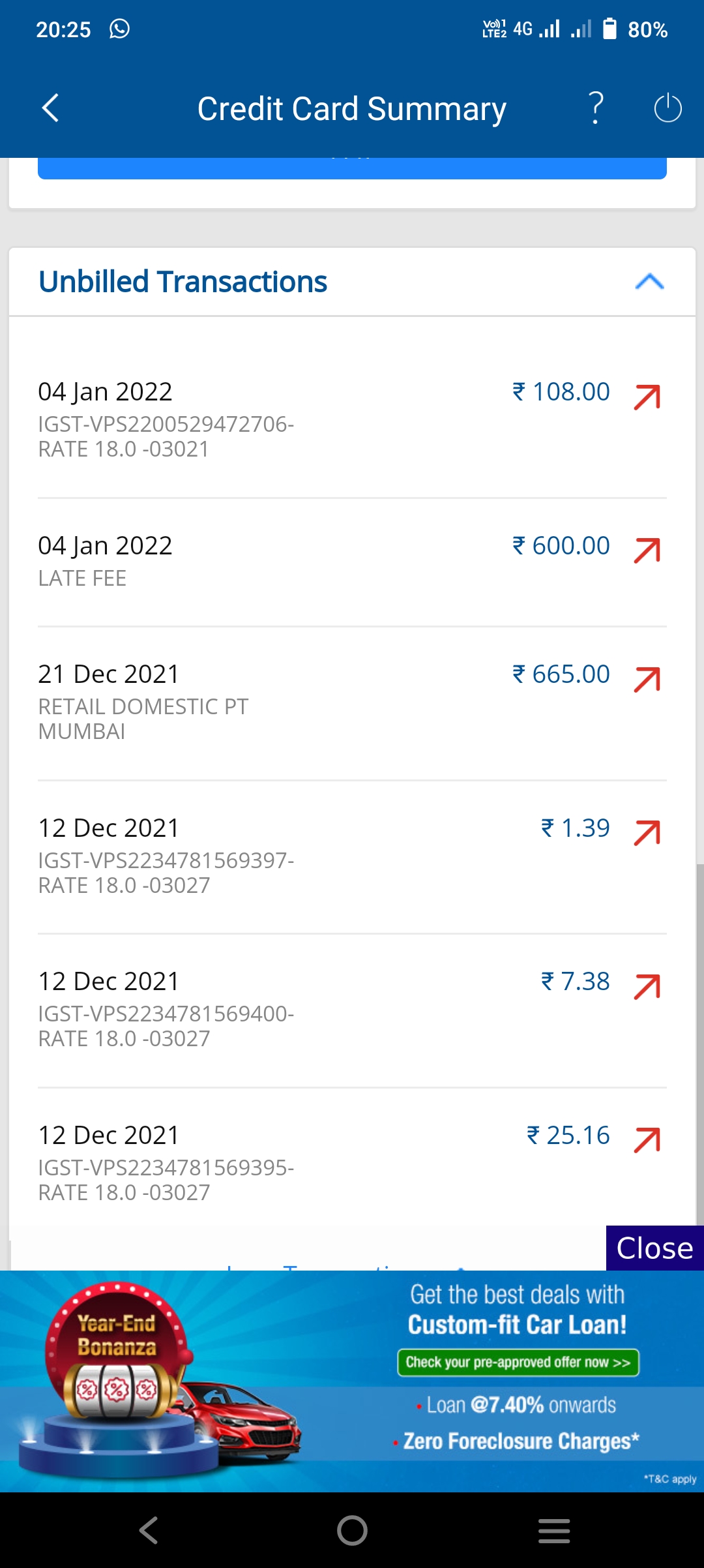Go back from Credit Card Summary
Screen dimensions: 704x1568
[50, 108]
